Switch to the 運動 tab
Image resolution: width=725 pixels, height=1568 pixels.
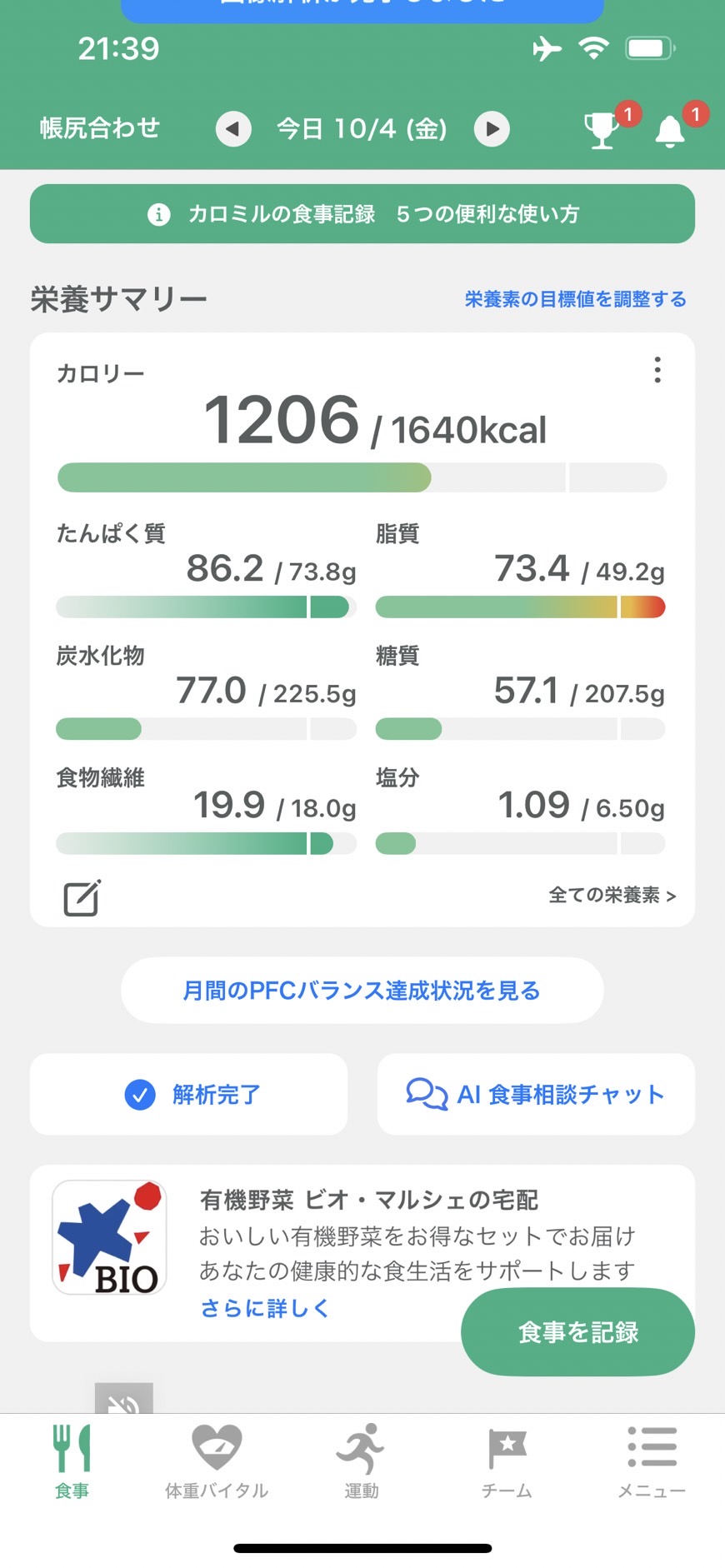click(362, 1461)
